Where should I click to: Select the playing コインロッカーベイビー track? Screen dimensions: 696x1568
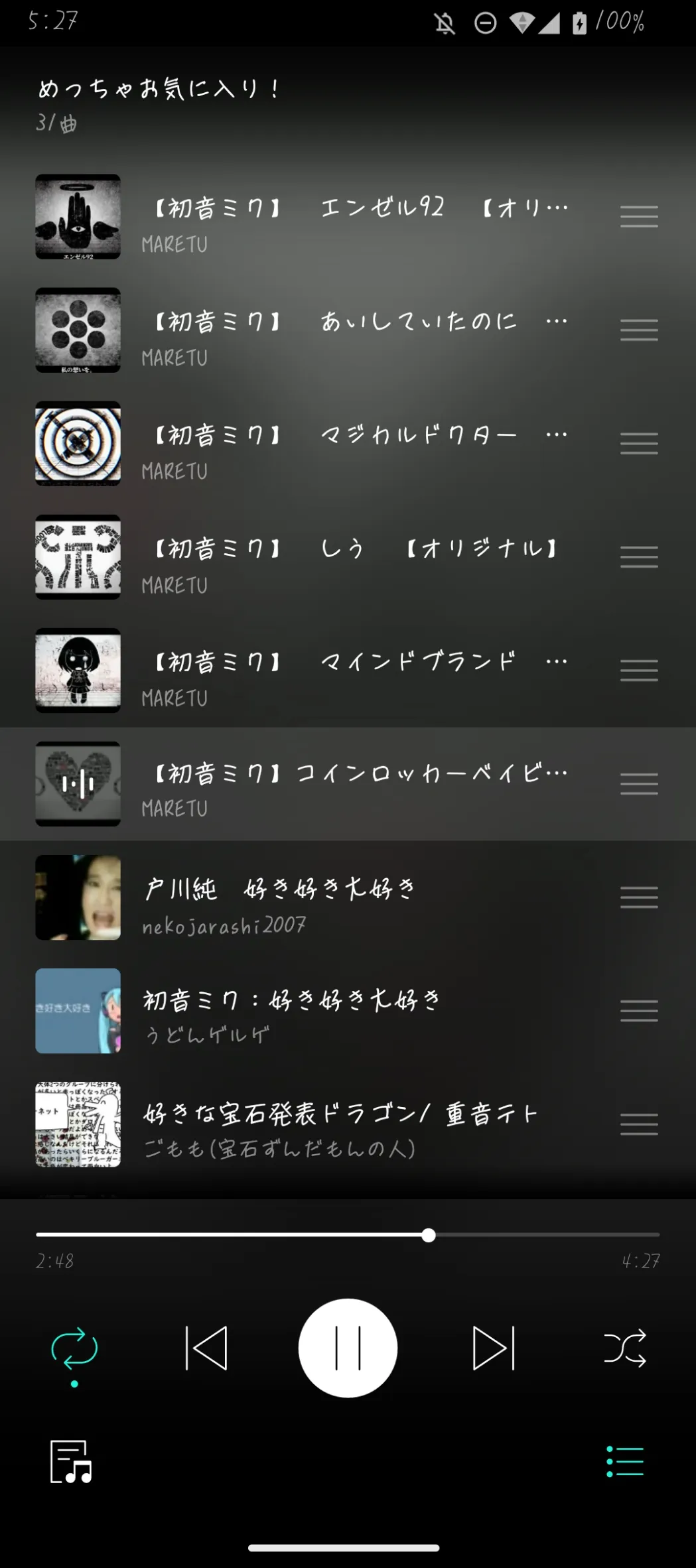point(358,784)
